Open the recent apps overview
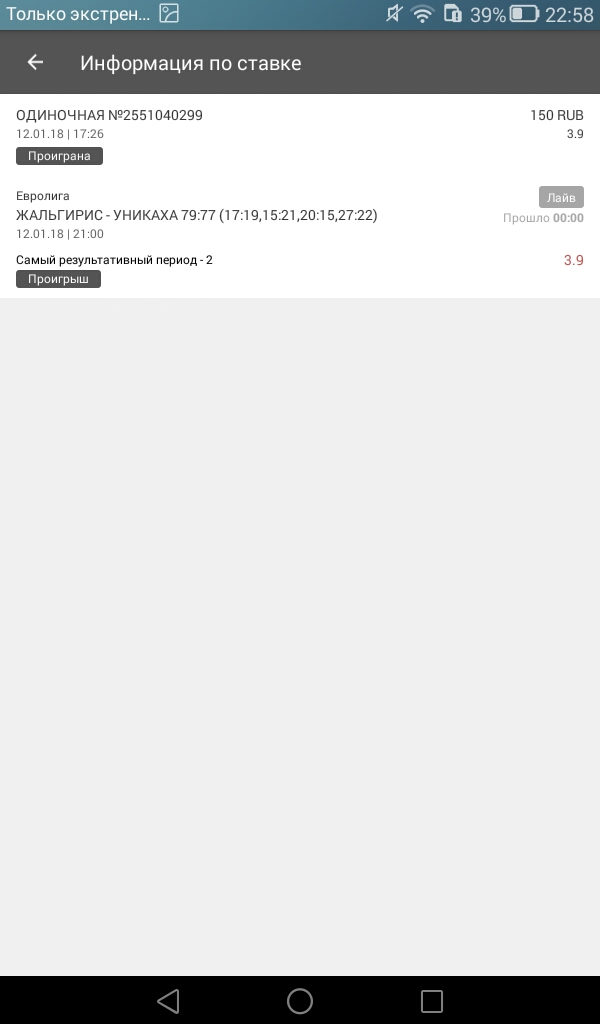This screenshot has width=600, height=1024. [431, 1000]
